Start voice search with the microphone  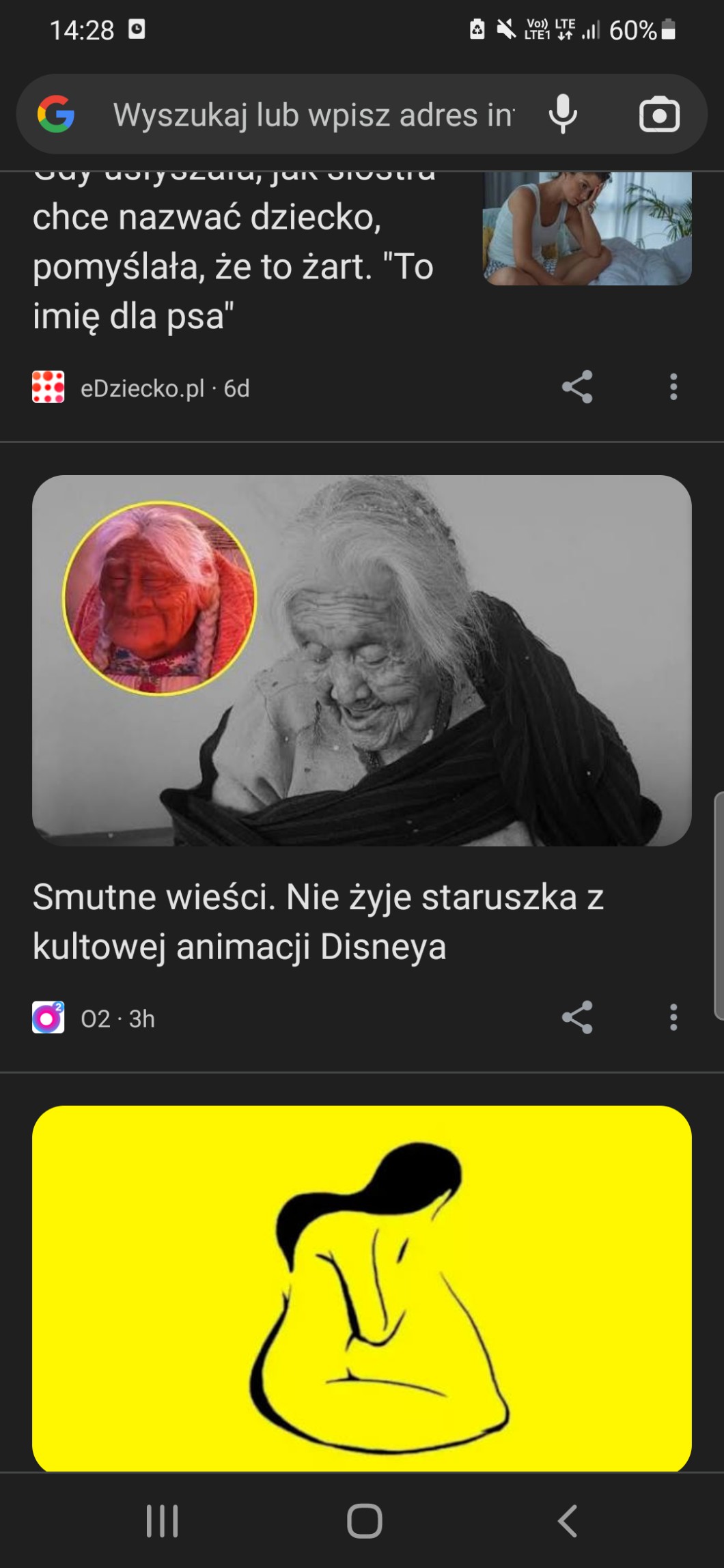pos(563,115)
